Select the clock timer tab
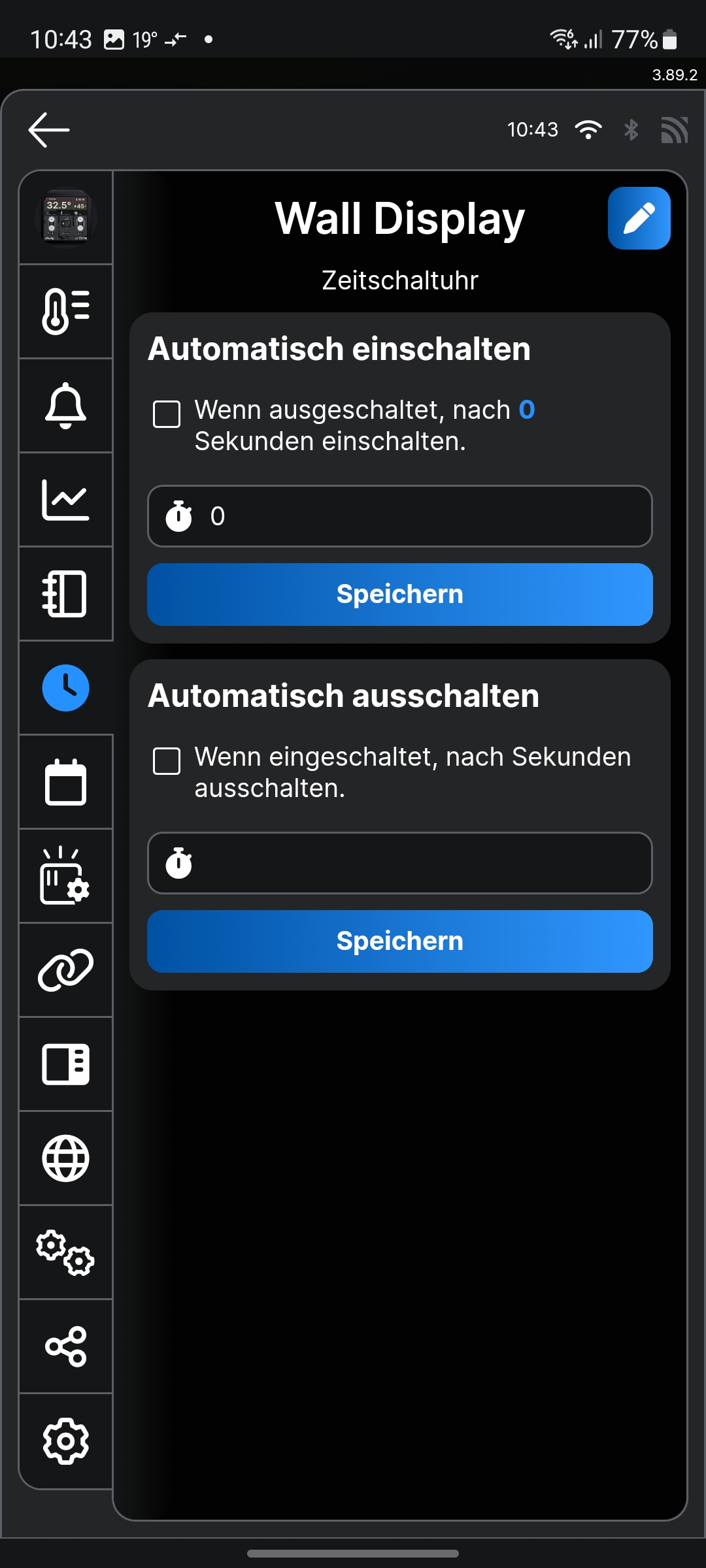The image size is (706, 1568). tap(66, 688)
